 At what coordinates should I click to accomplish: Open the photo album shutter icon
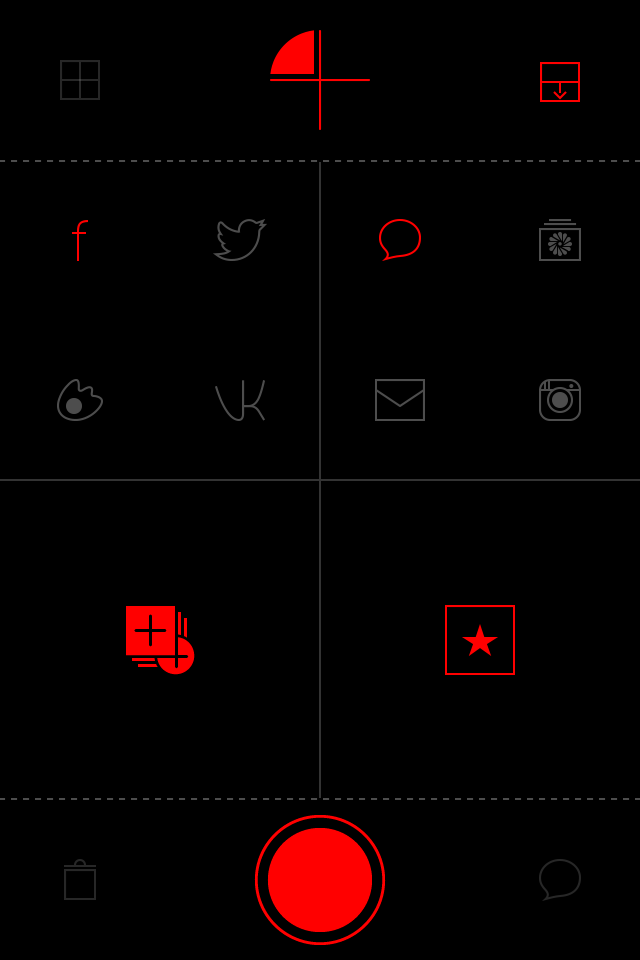click(560, 241)
